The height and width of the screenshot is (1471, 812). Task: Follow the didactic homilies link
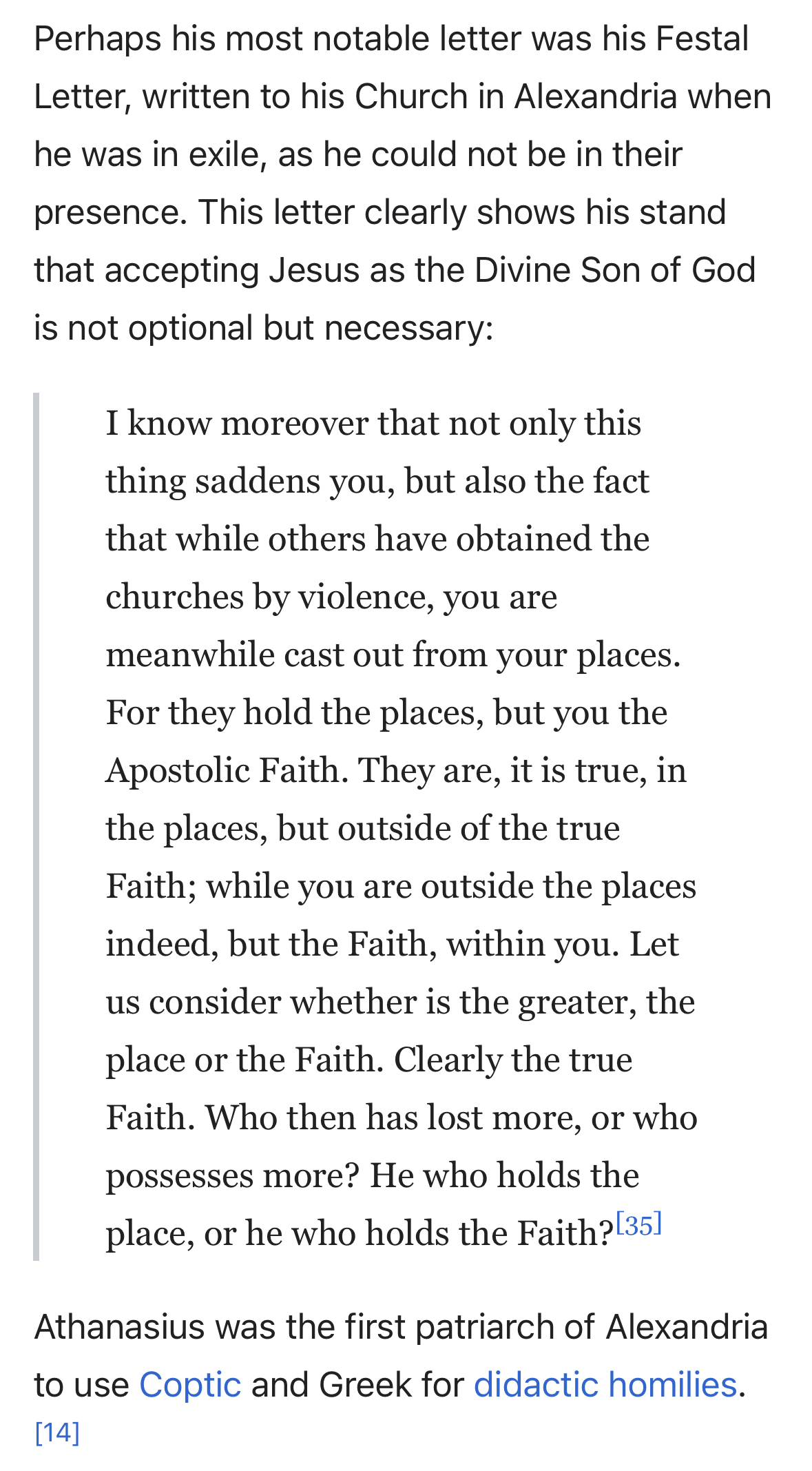point(605,1385)
